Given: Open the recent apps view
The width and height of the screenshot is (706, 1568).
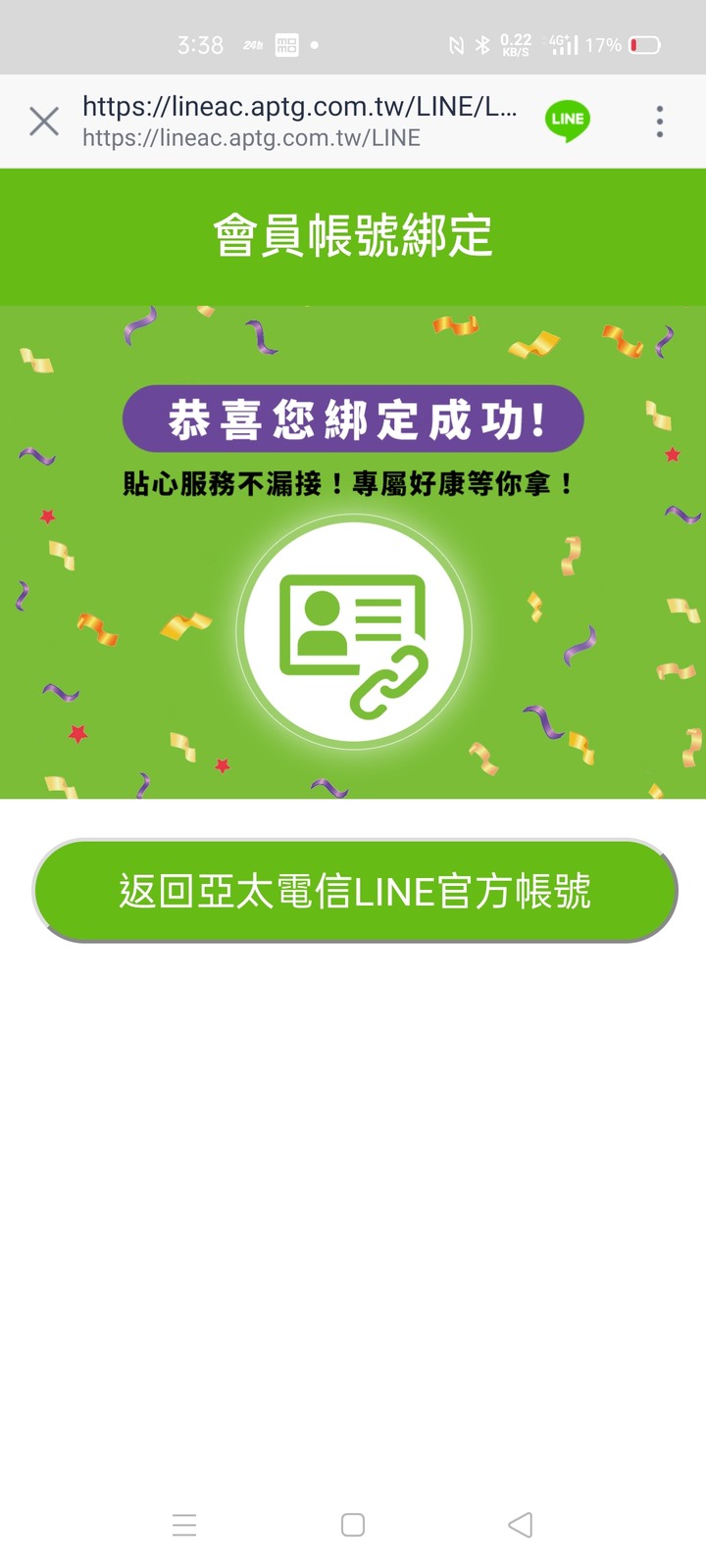Looking at the screenshot, I should click(x=184, y=1524).
